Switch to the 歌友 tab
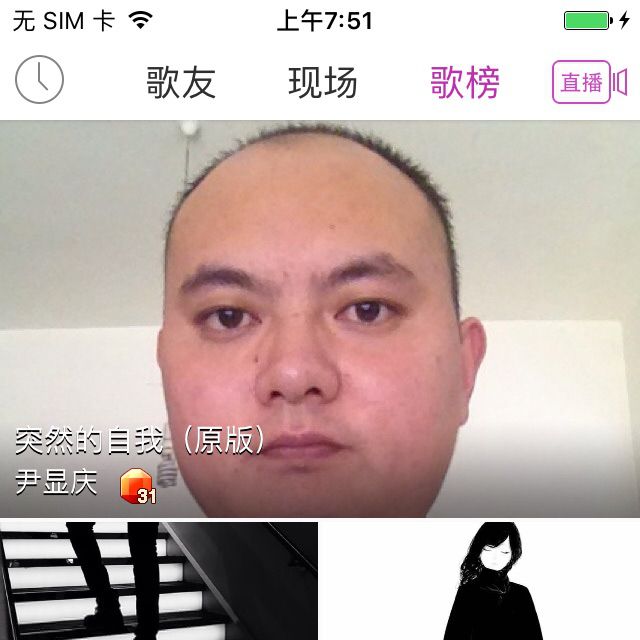 (181, 82)
